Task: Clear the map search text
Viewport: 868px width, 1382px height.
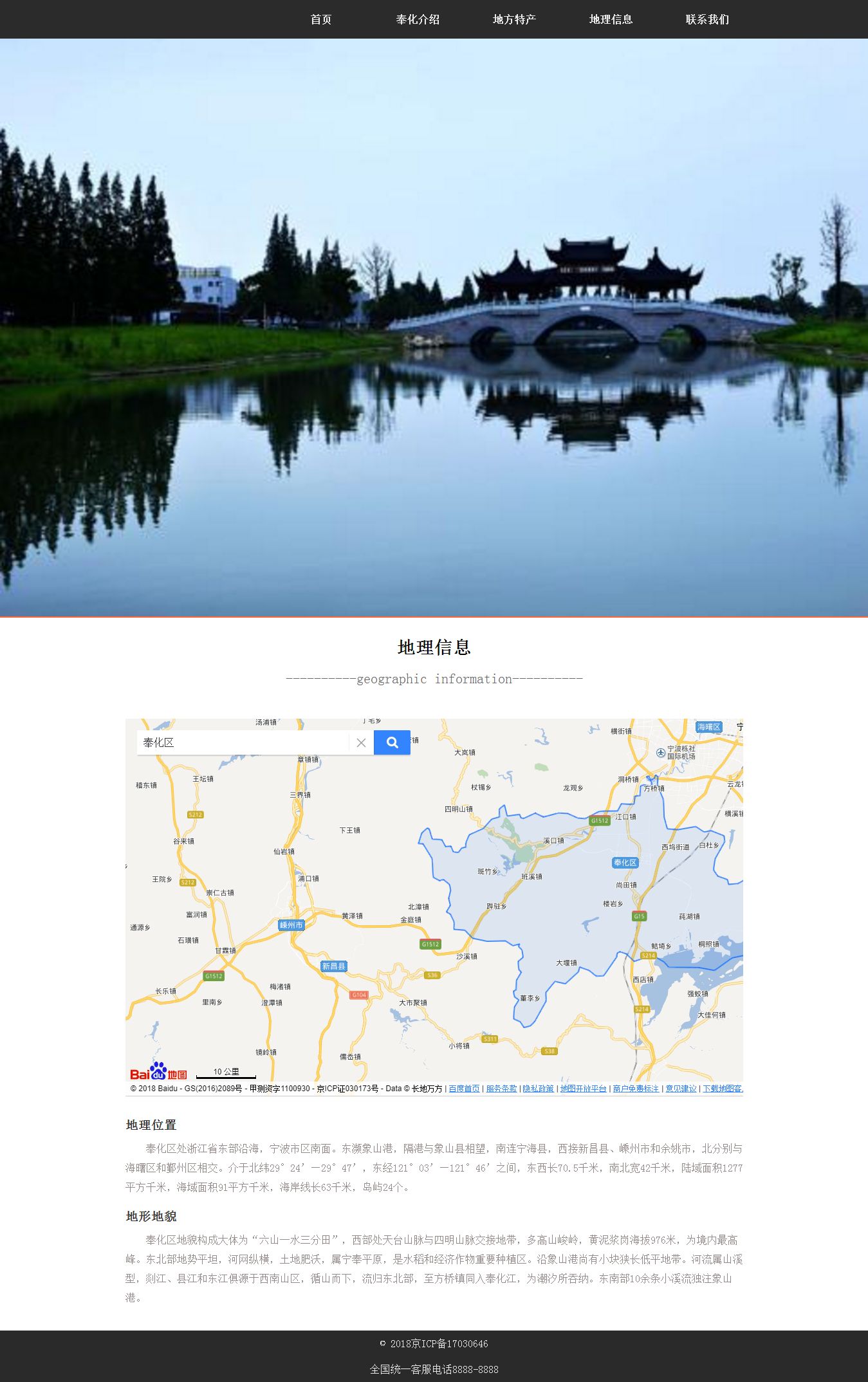Action: point(361,742)
